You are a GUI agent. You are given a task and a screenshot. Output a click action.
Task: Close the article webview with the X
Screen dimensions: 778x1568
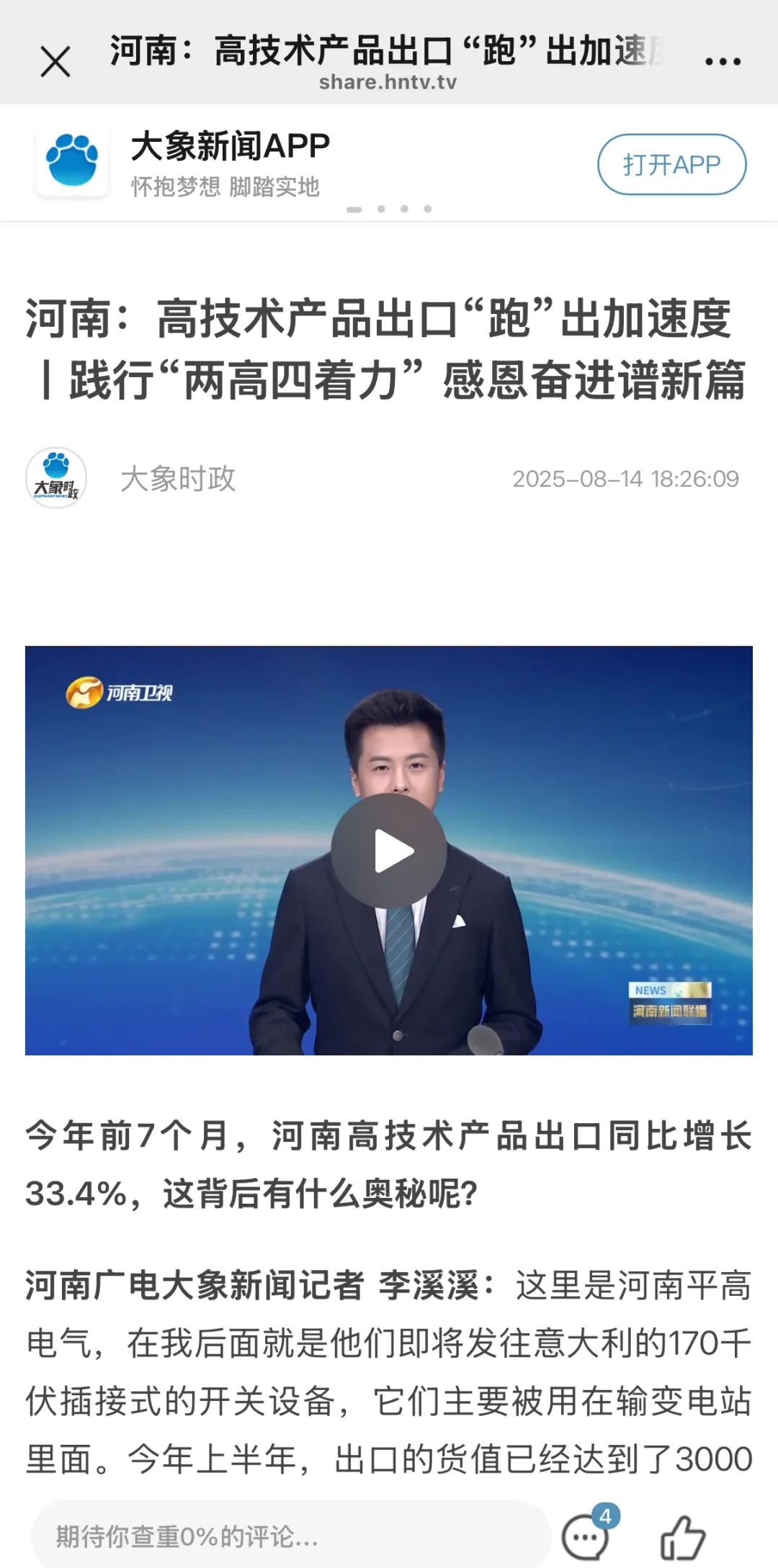[x=55, y=61]
